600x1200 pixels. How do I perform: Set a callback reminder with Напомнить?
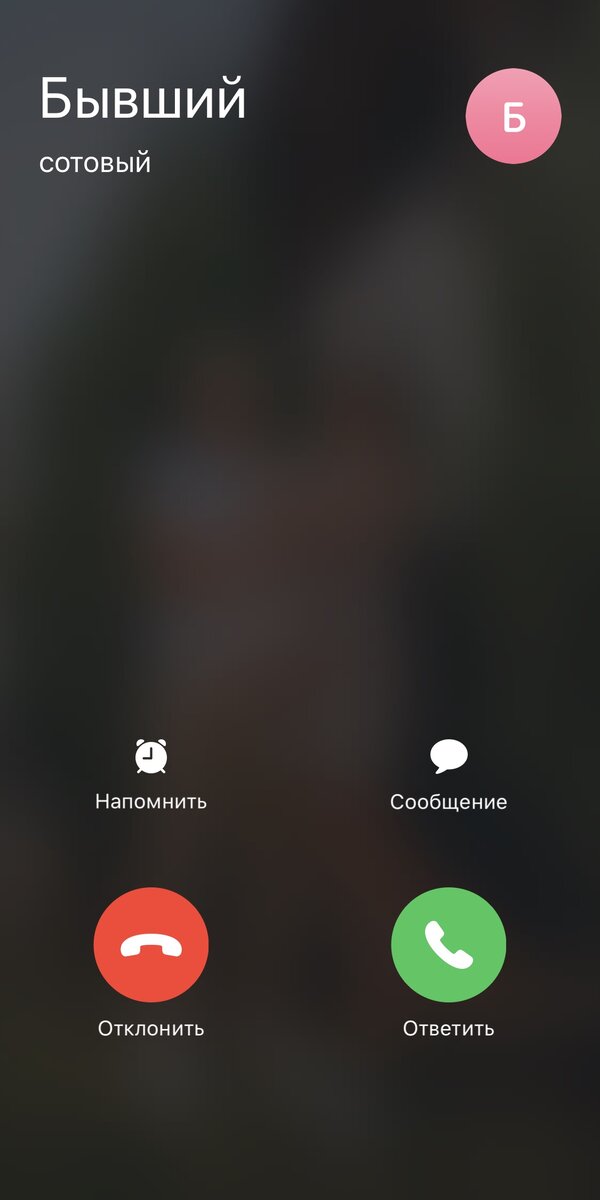(x=151, y=775)
